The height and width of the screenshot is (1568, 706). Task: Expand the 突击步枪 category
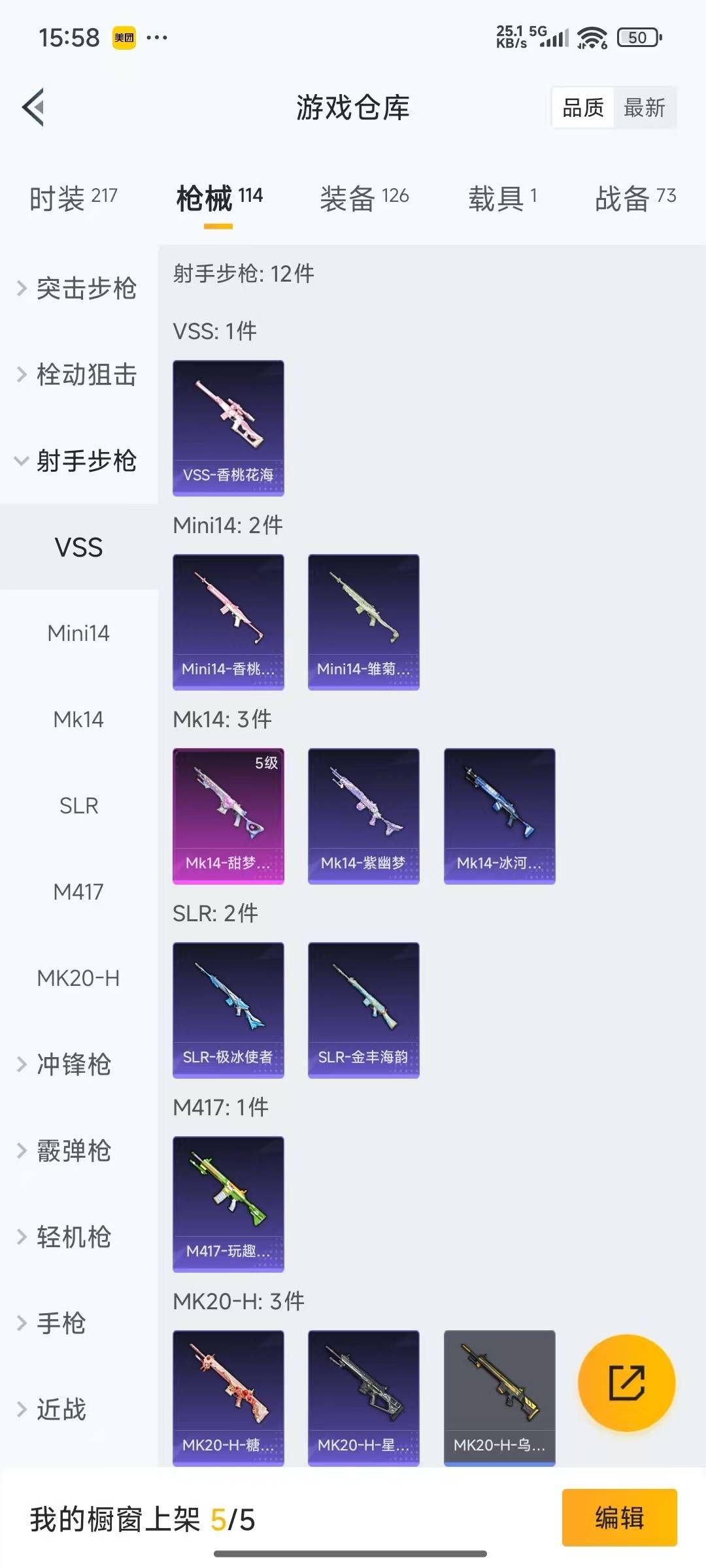[x=78, y=288]
